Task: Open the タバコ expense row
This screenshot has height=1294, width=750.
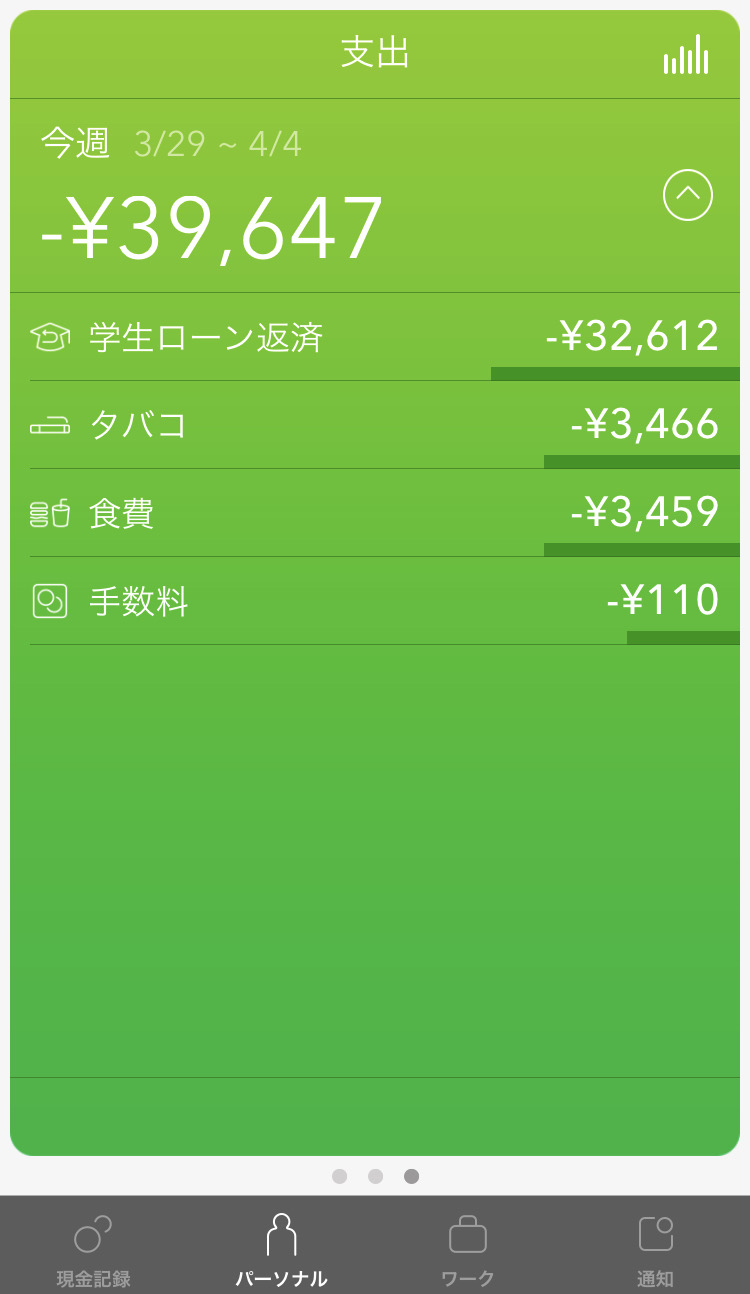Action: pyautogui.click(x=375, y=426)
